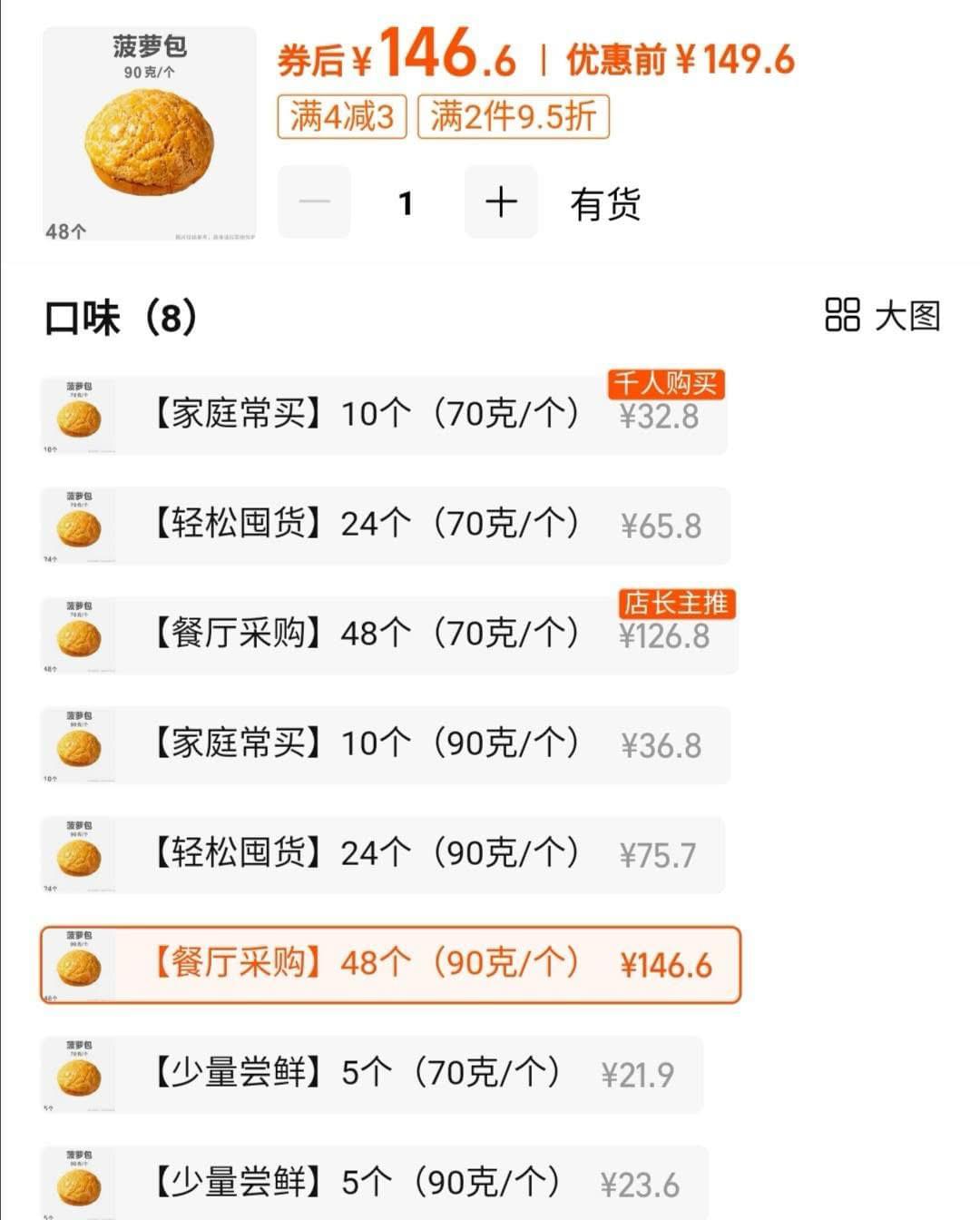Choose 【轻松囤货】24个（70克/个） option
Screen dimensions: 980x1220
pos(384,526)
